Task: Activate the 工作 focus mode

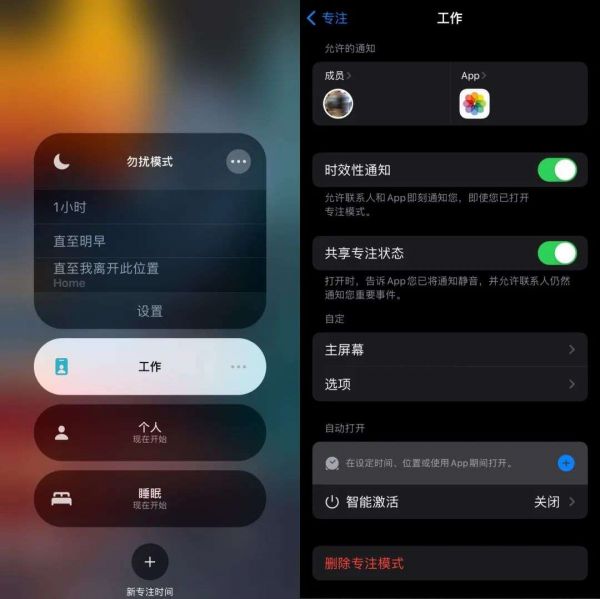Action: pyautogui.click(x=148, y=367)
